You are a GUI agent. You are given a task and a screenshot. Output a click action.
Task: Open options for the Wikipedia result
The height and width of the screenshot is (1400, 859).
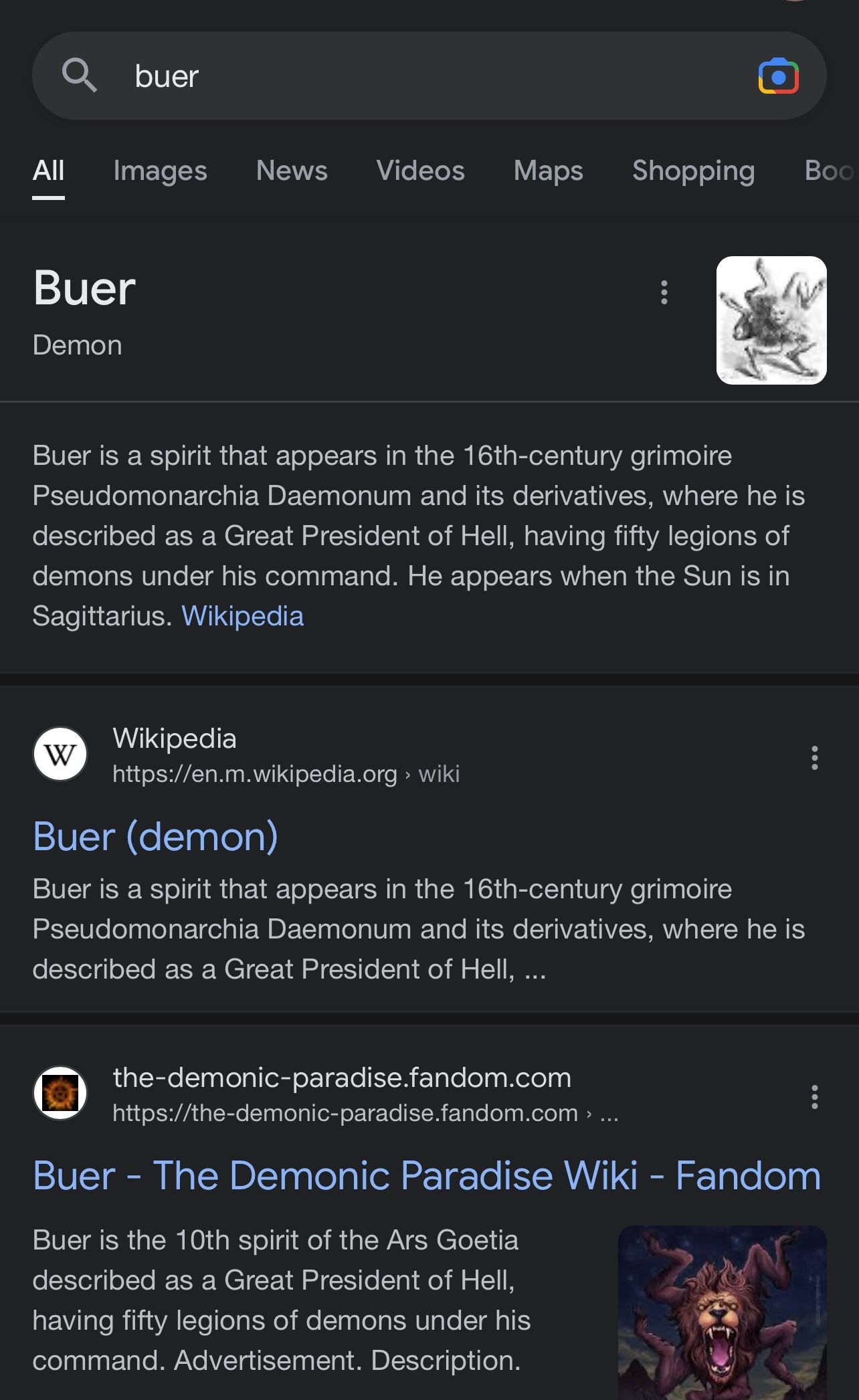click(814, 758)
